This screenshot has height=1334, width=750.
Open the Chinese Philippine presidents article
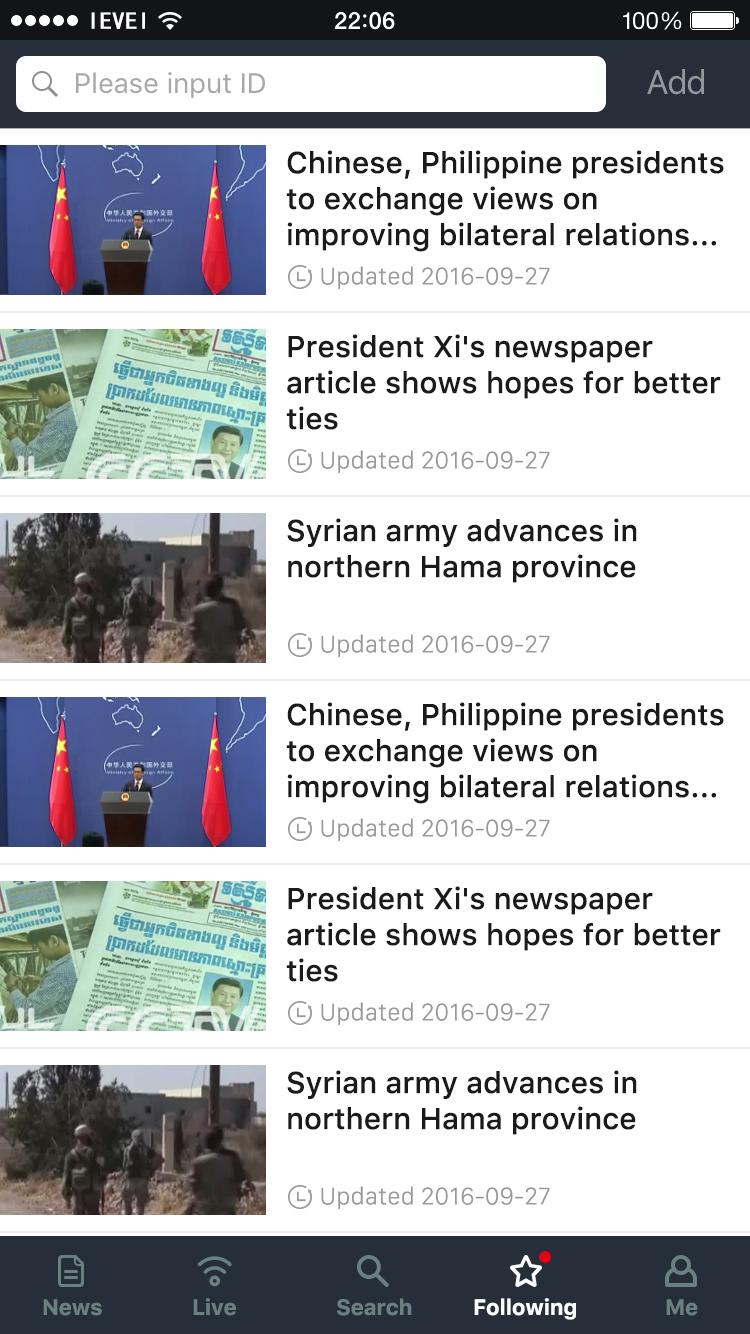click(x=505, y=198)
